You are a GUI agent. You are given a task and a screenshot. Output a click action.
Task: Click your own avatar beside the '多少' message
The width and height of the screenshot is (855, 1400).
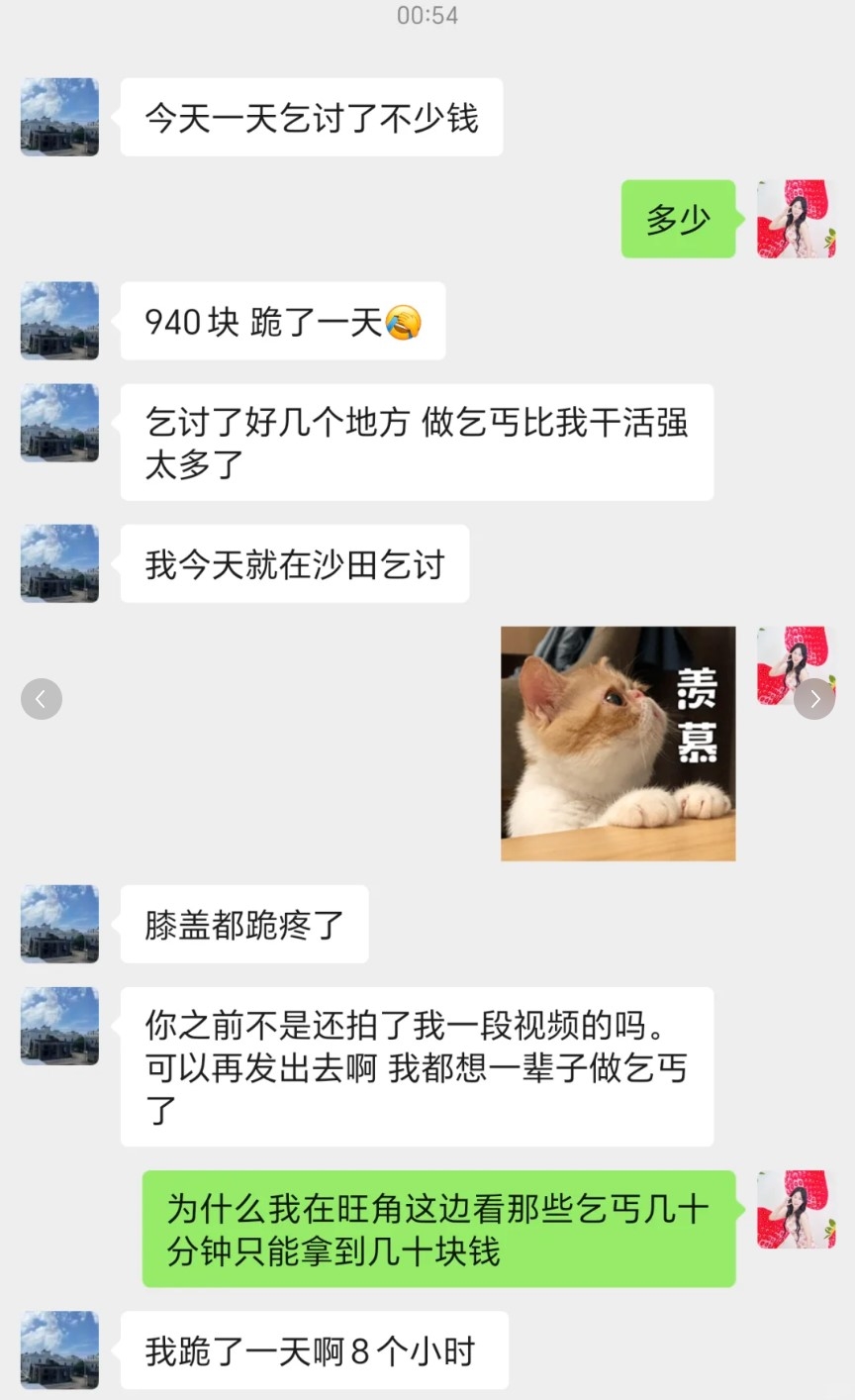point(796,220)
